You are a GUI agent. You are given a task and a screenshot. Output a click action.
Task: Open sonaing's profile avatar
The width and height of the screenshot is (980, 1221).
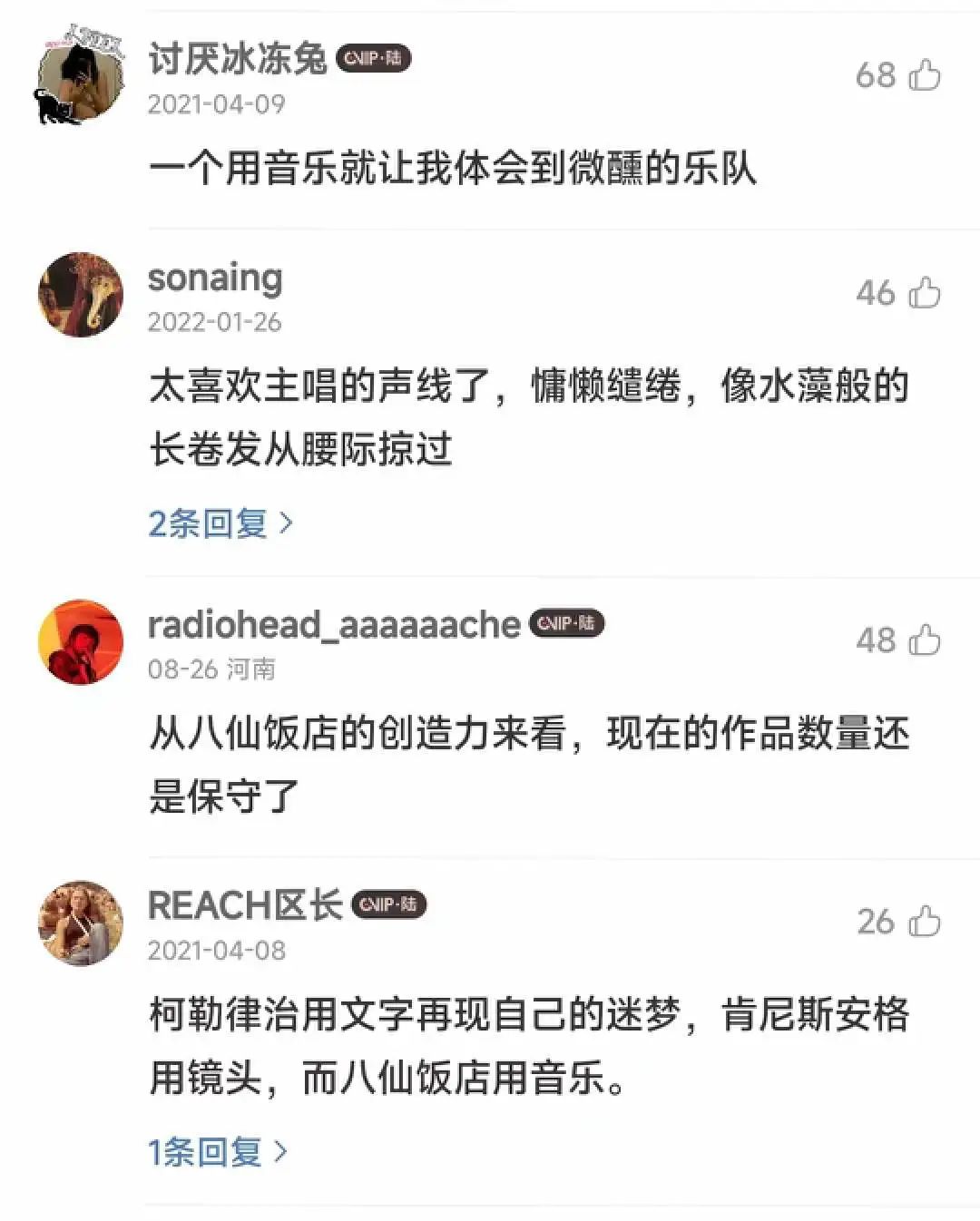pyautogui.click(x=80, y=295)
